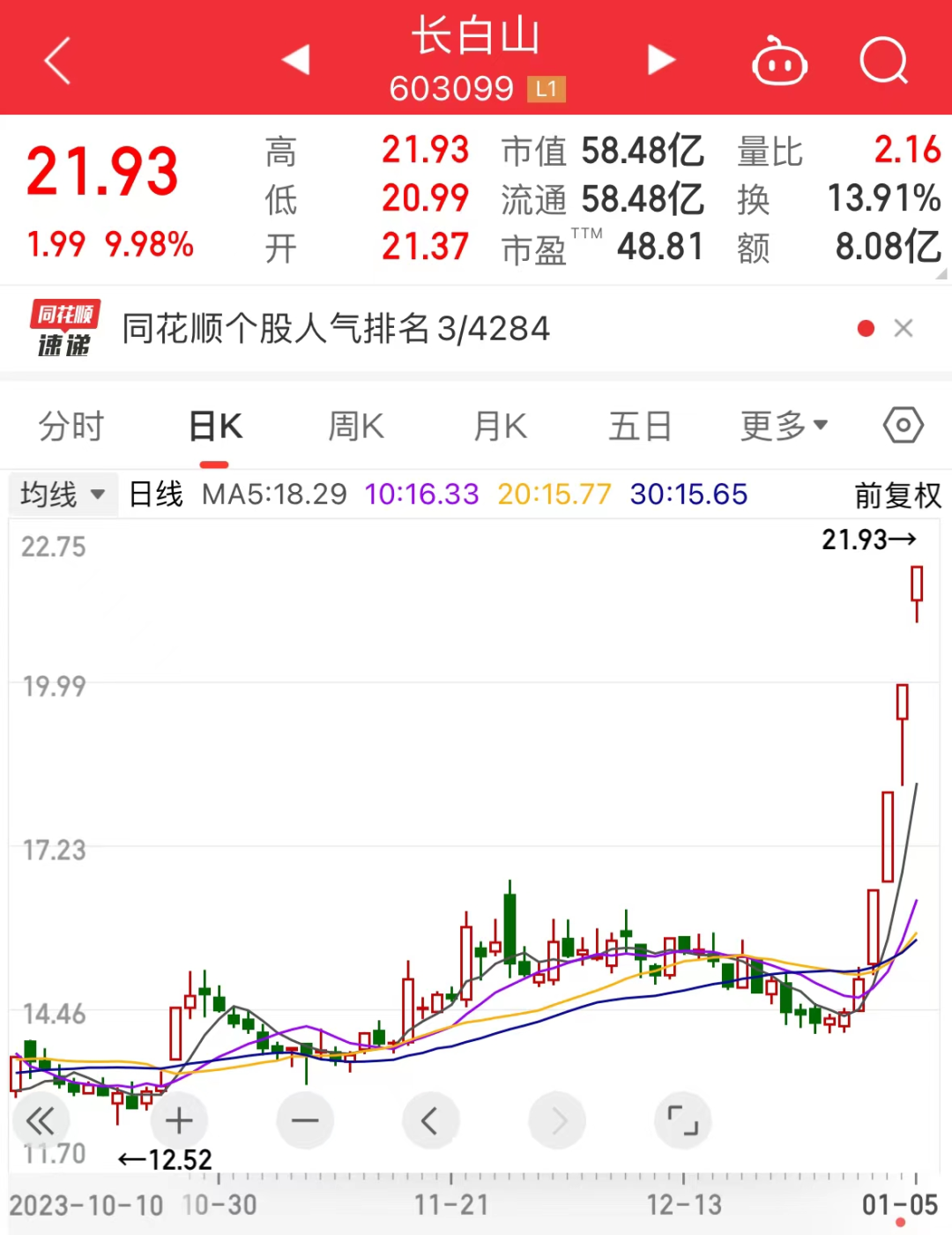Switch to the 月K chart tab
Image resolution: width=952 pixels, height=1235 pixels.
click(500, 427)
